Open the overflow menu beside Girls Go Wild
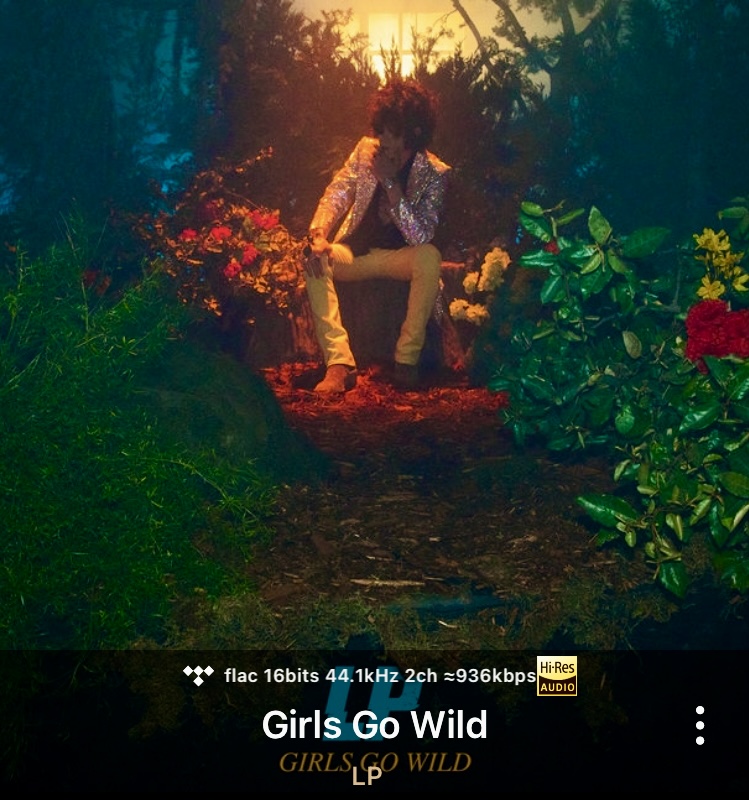 [x=699, y=725]
